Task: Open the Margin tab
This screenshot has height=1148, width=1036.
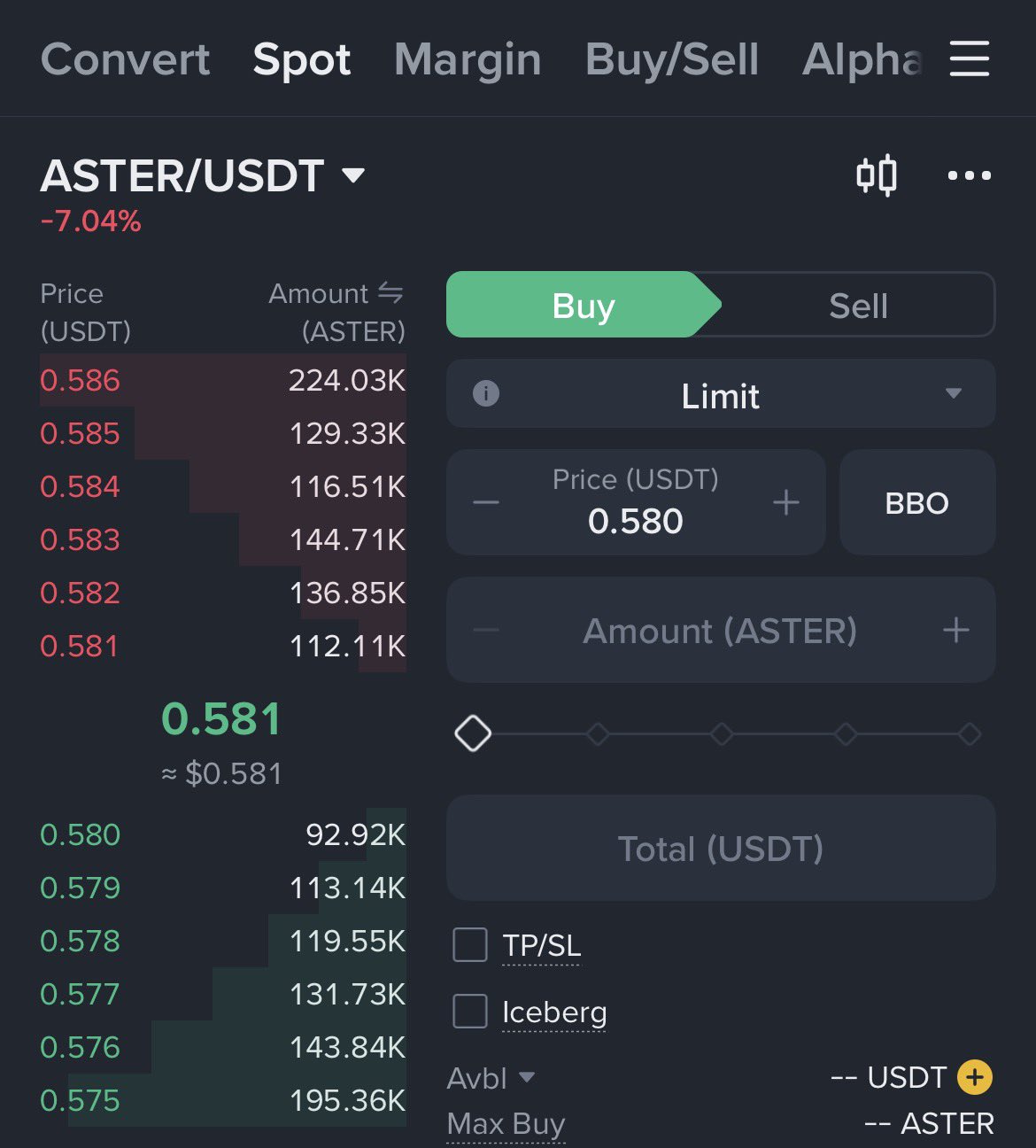Action: (468, 60)
